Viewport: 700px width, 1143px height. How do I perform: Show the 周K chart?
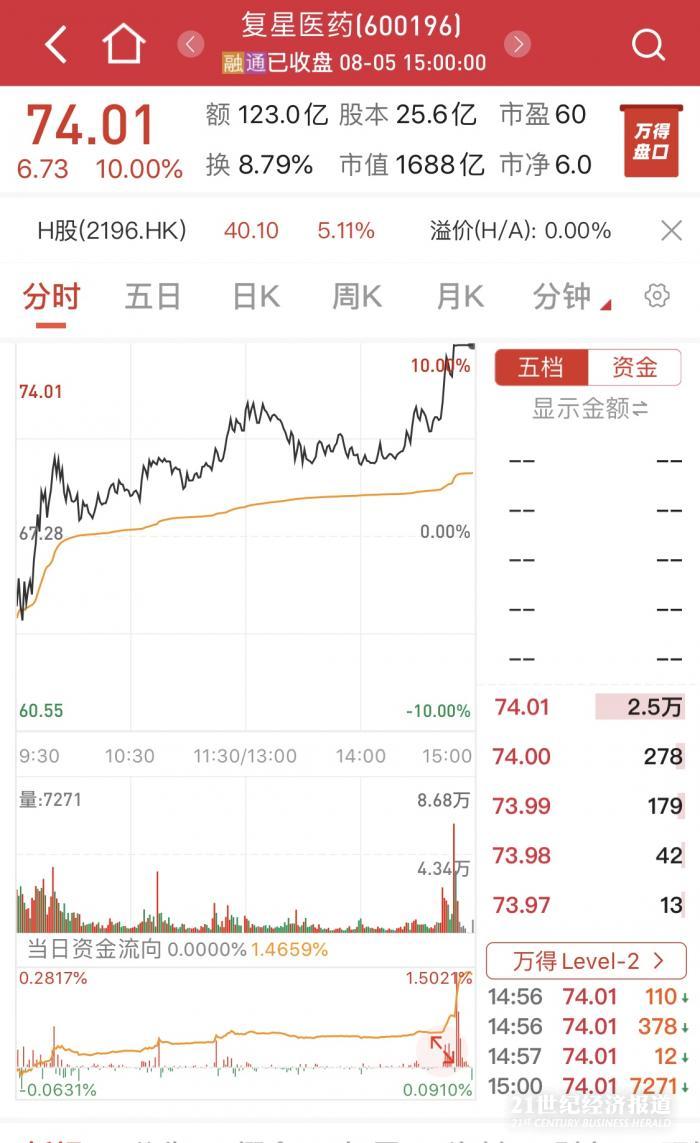[x=357, y=296]
